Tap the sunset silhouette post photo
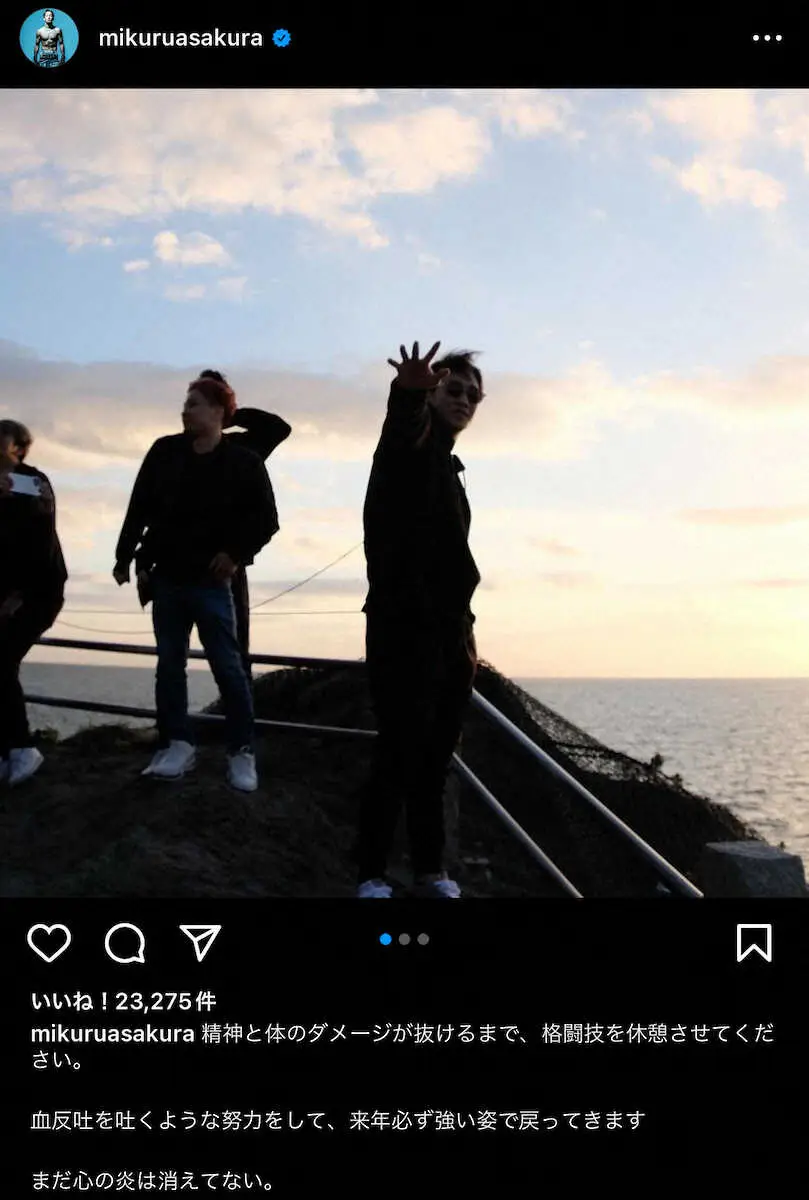 [404, 493]
